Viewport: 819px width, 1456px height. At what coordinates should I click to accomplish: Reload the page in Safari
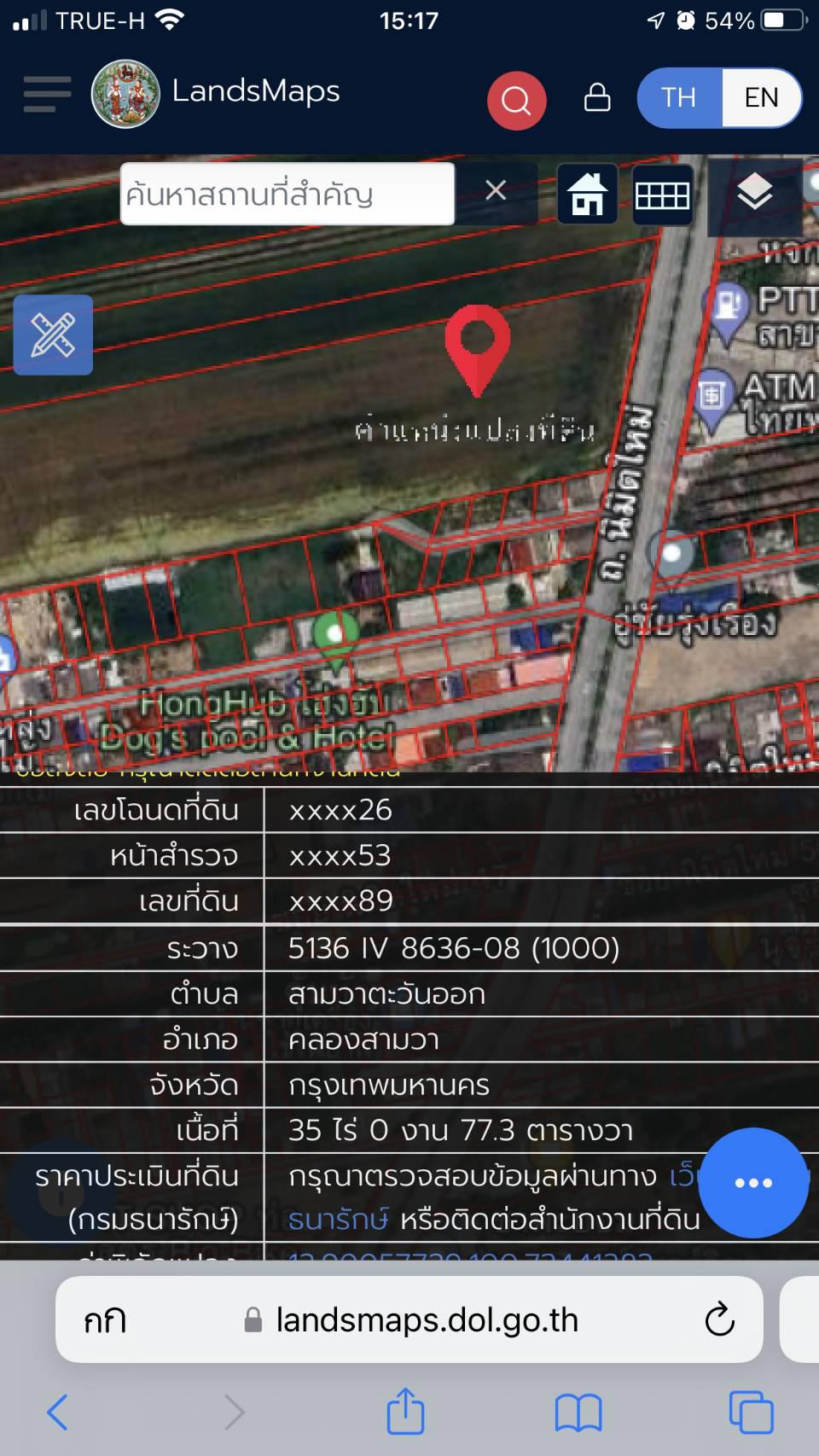pyautogui.click(x=719, y=1319)
